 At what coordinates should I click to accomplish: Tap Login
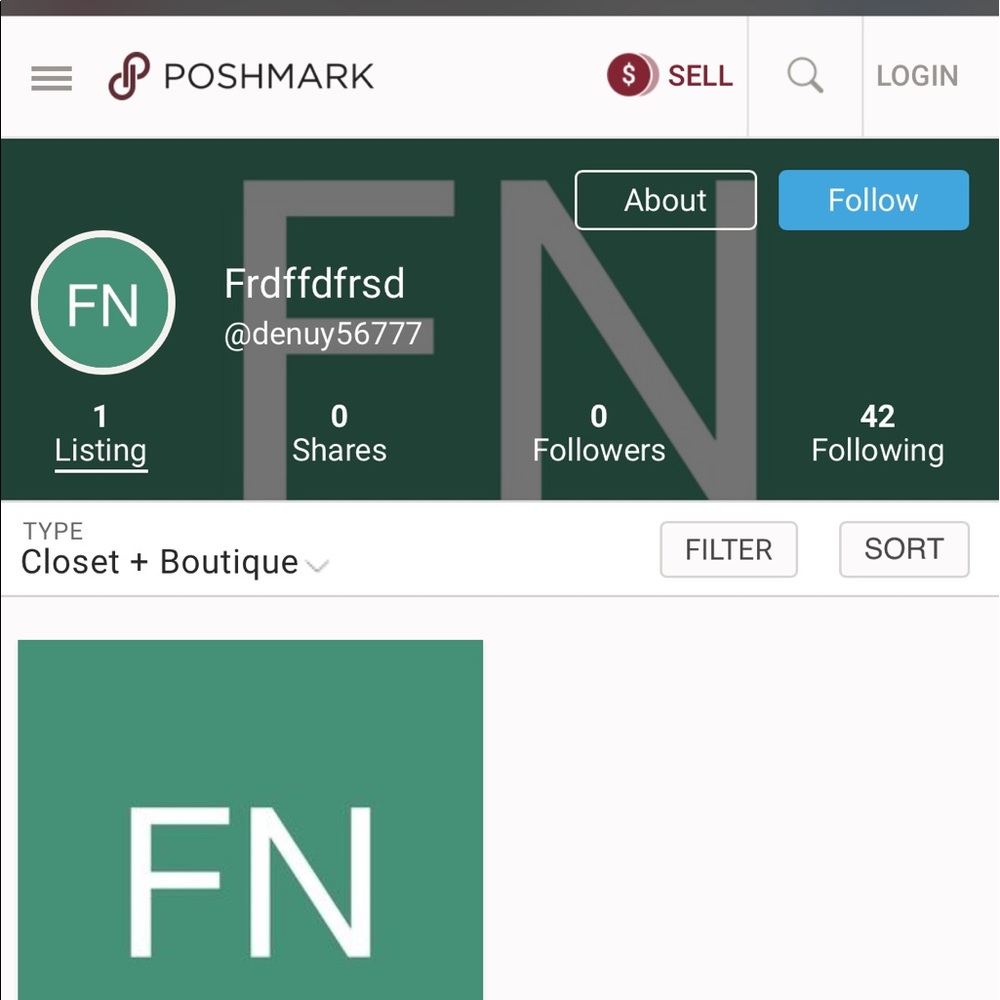click(917, 76)
